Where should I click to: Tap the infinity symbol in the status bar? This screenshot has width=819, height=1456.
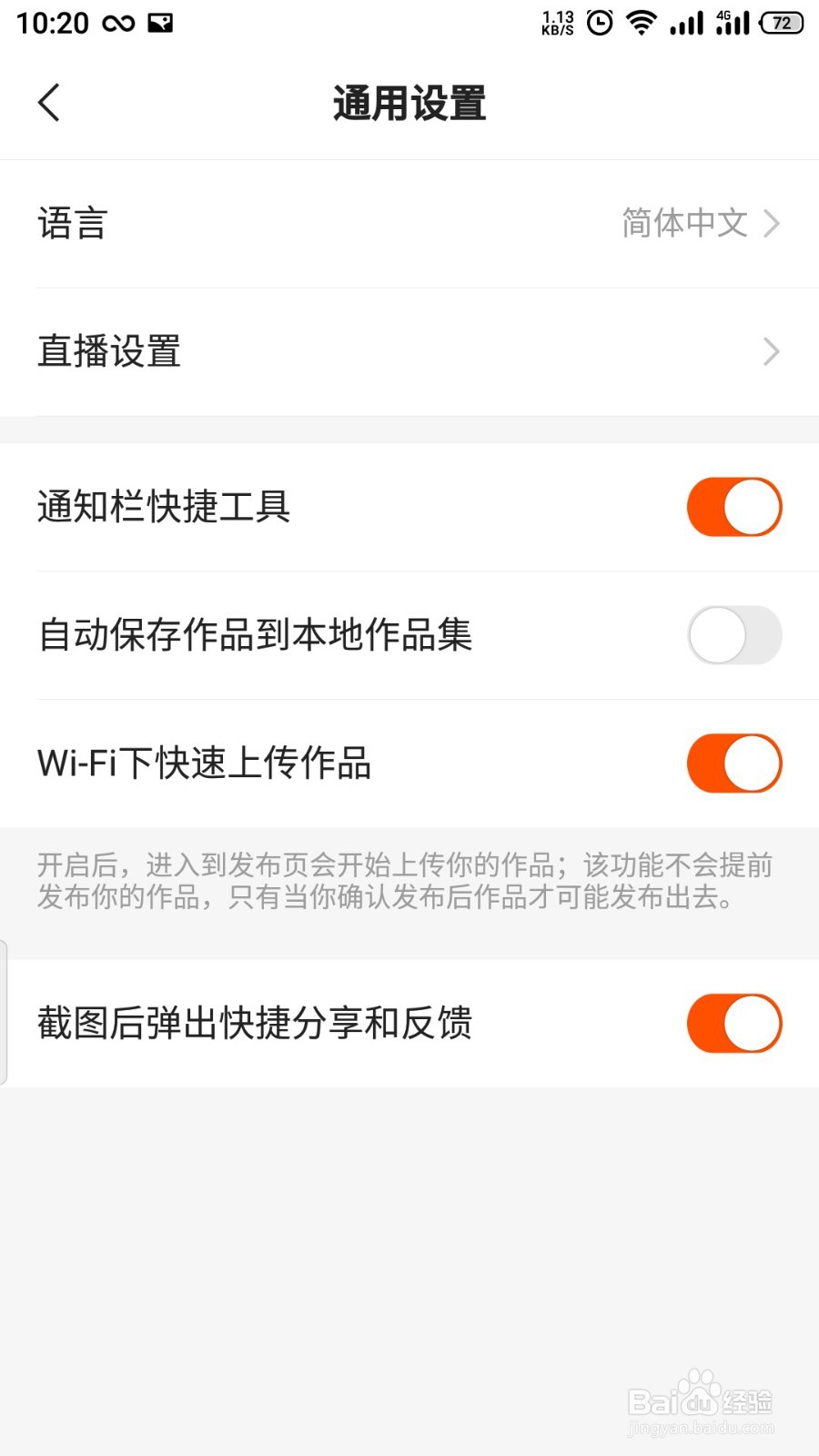coord(117,23)
